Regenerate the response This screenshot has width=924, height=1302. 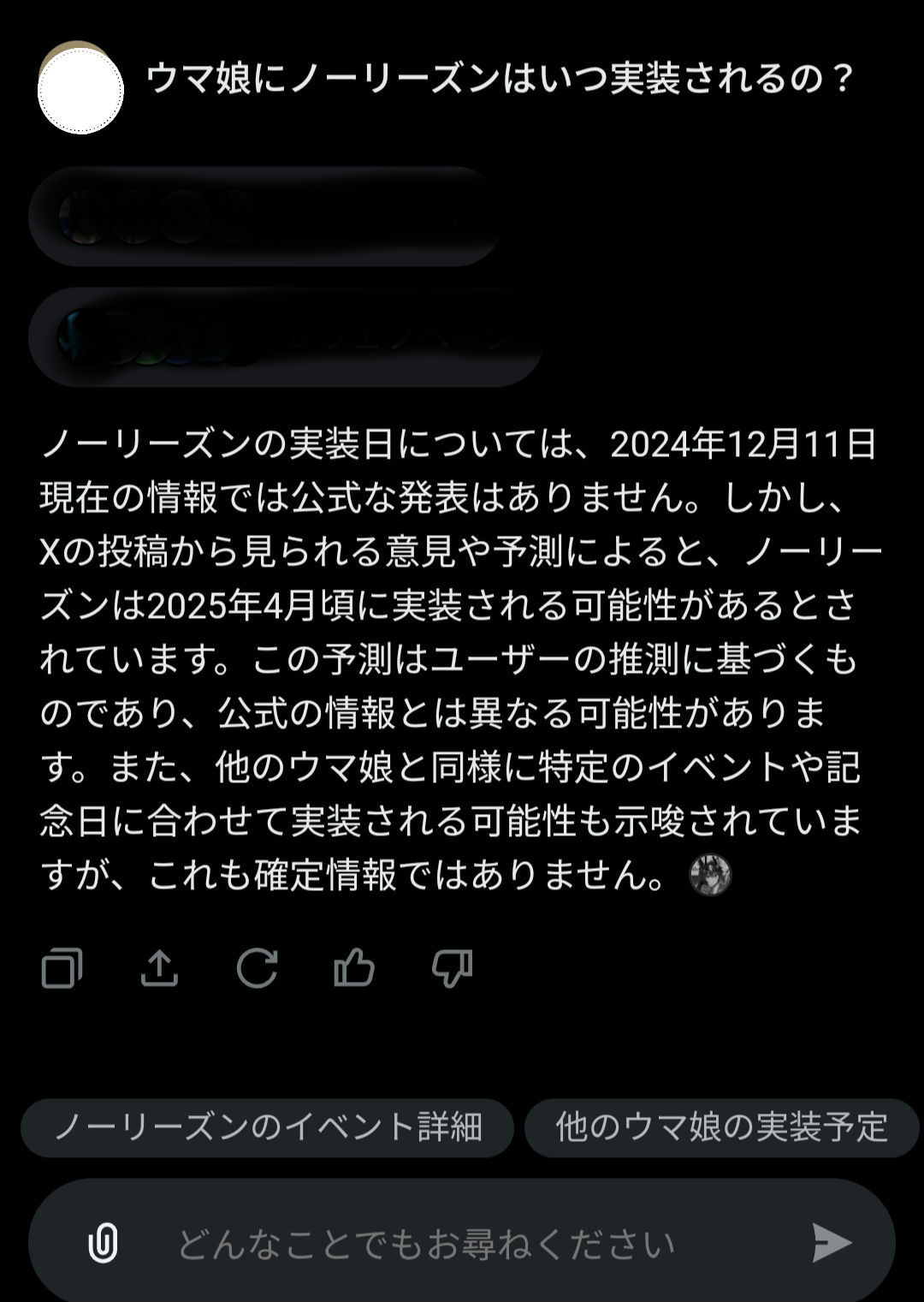[x=257, y=968]
